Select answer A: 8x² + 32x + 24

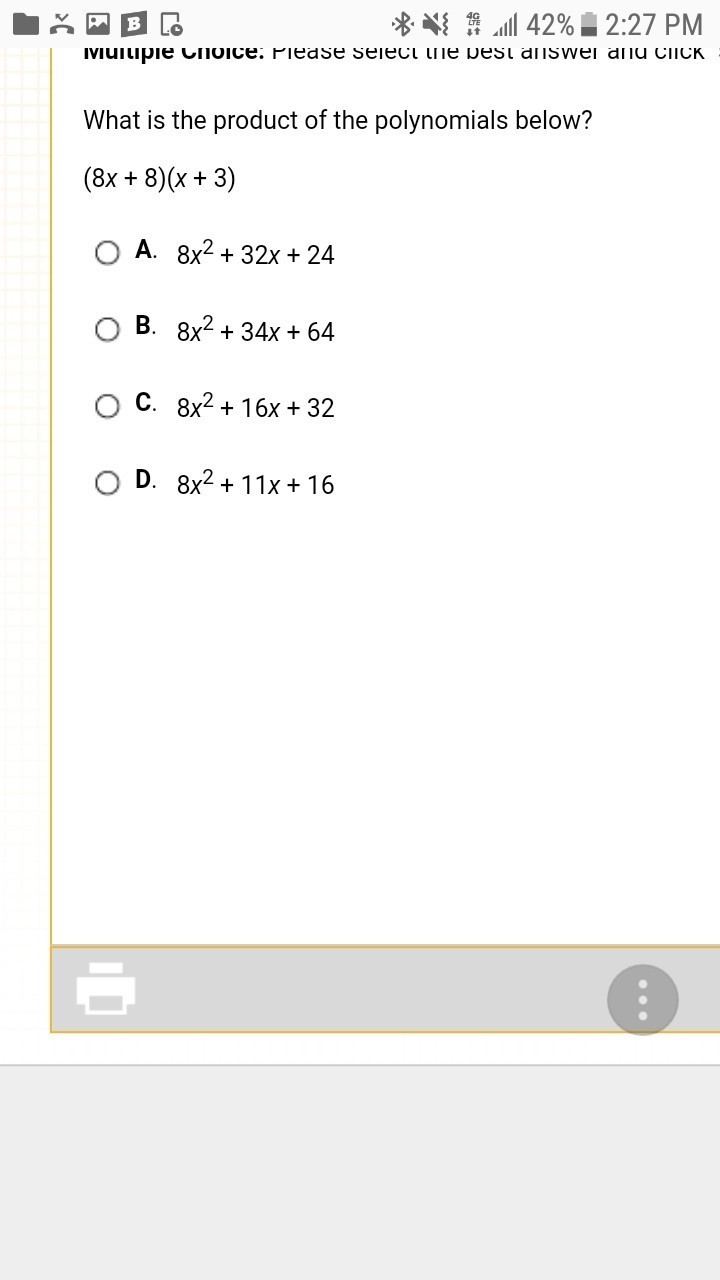click(x=108, y=253)
